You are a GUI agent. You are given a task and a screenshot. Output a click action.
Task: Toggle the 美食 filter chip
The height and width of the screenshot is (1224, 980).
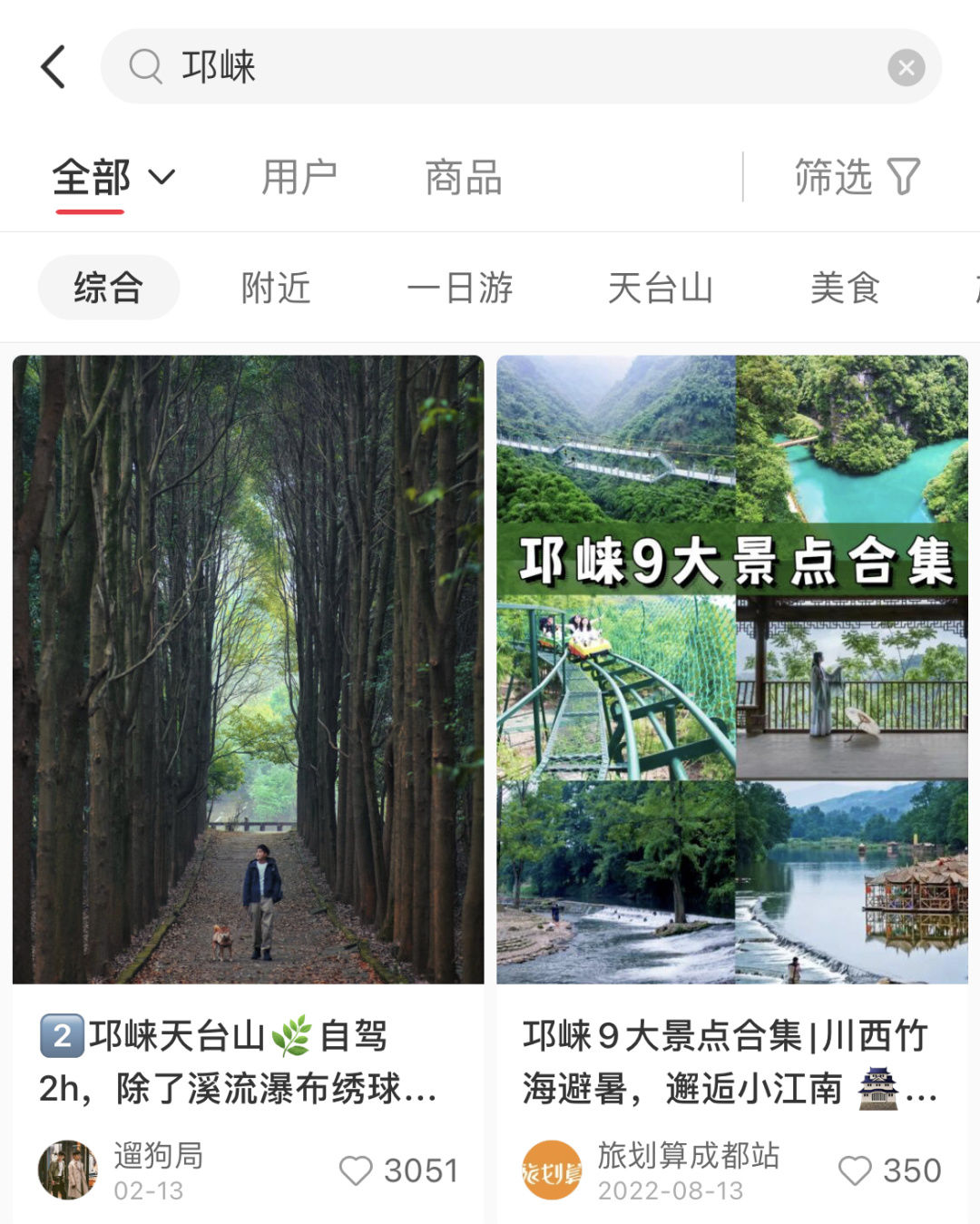pos(846,287)
